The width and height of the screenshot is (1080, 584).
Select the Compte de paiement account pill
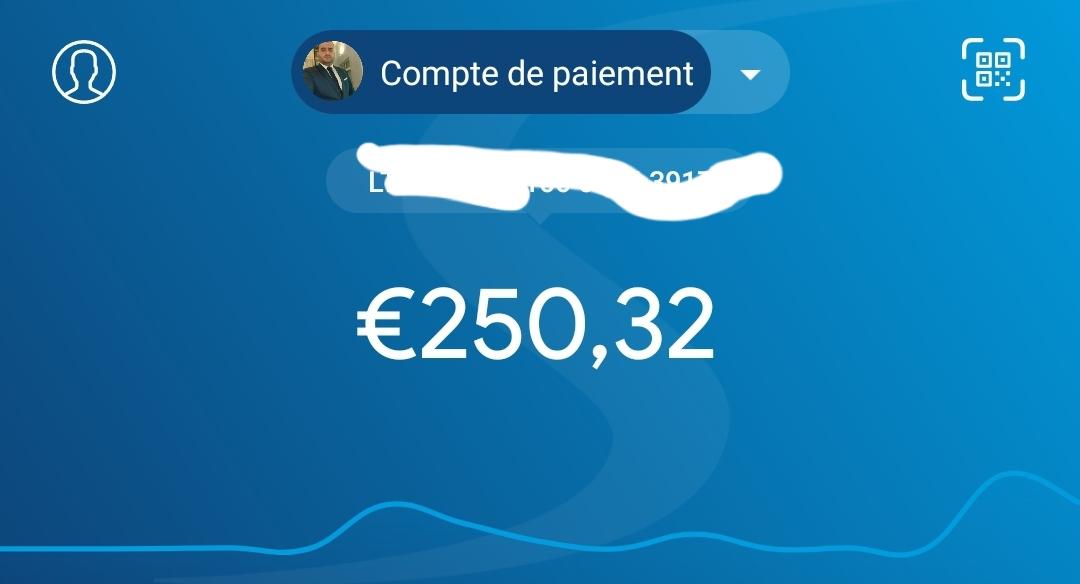502,72
